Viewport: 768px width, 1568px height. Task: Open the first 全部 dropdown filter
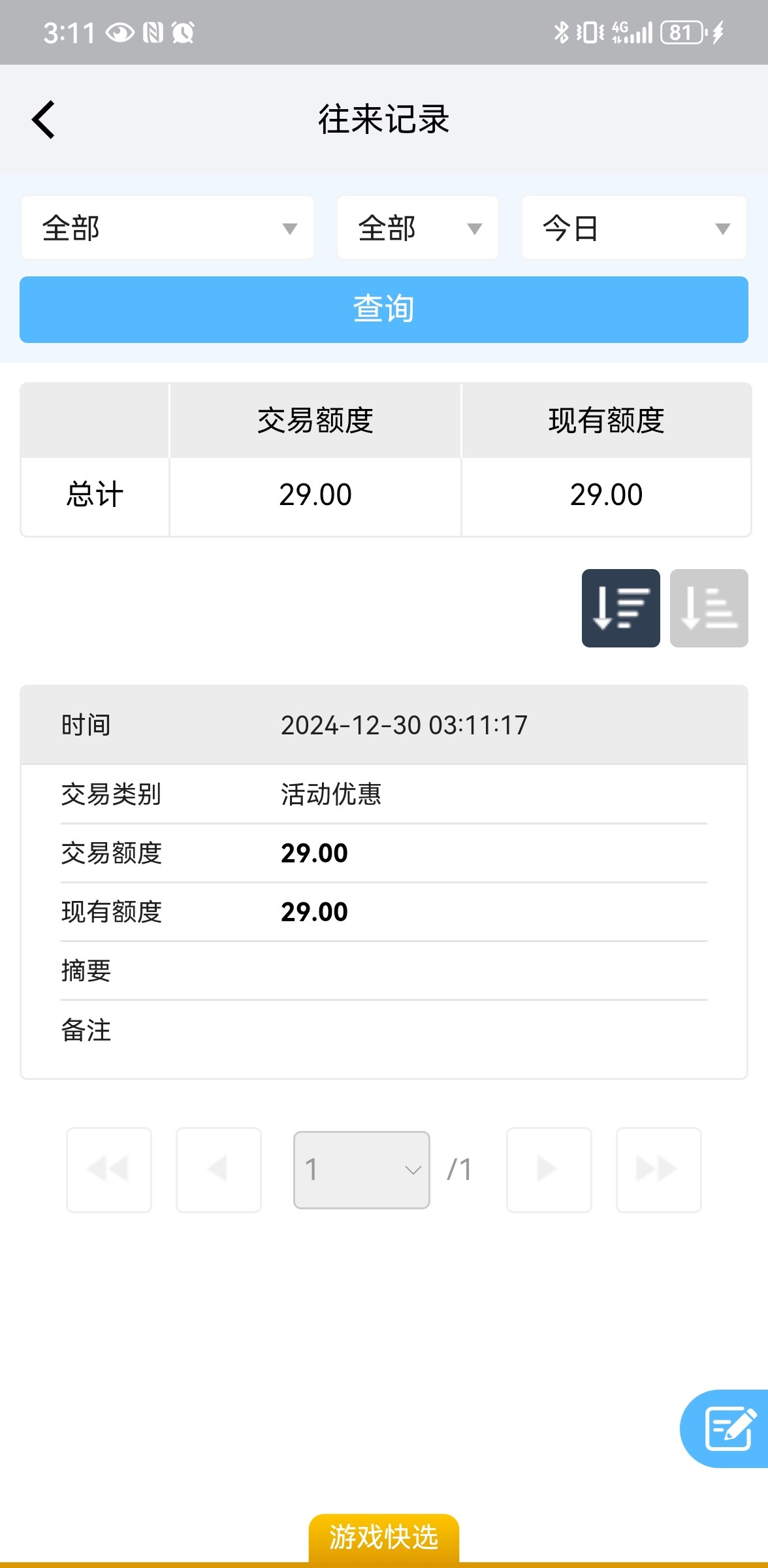coord(167,228)
